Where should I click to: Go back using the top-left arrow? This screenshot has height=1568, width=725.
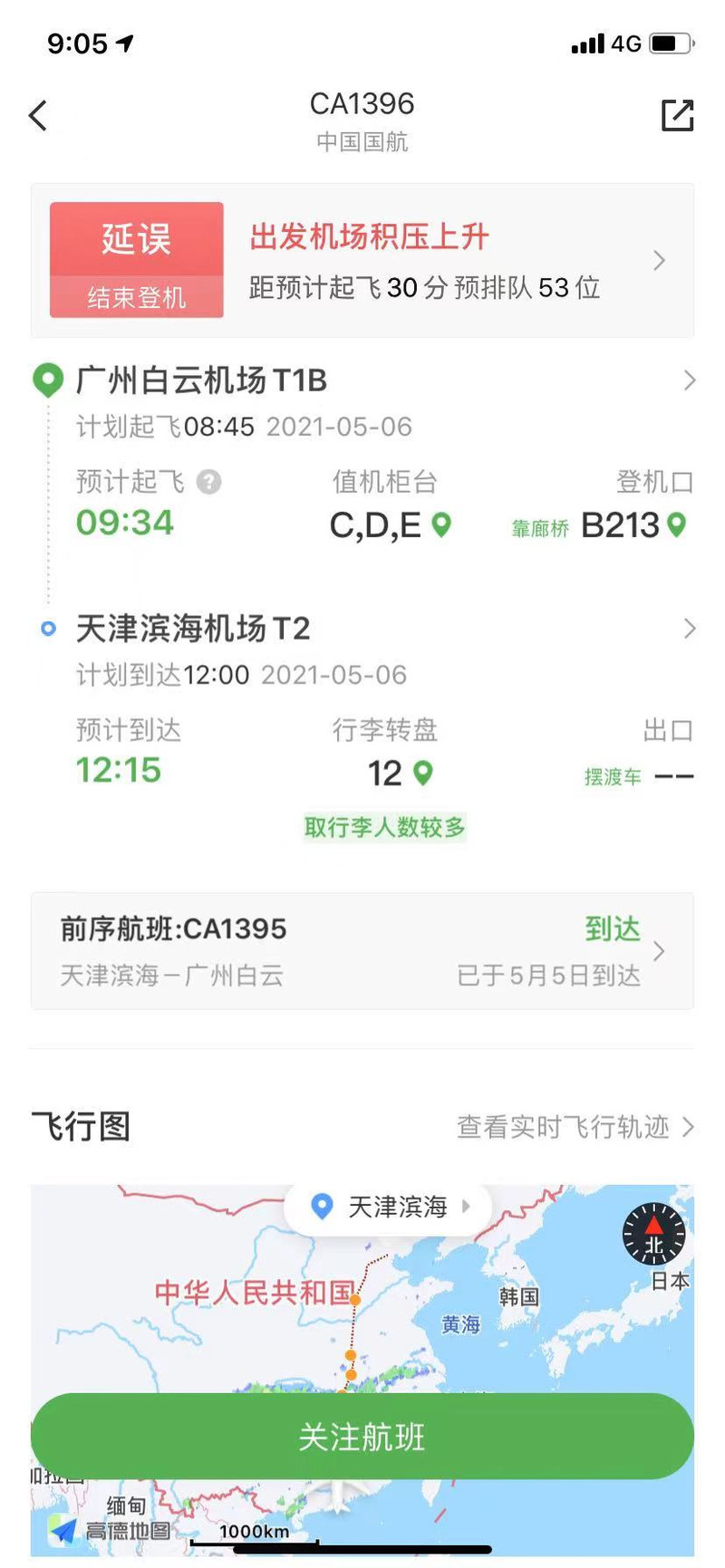(x=38, y=116)
